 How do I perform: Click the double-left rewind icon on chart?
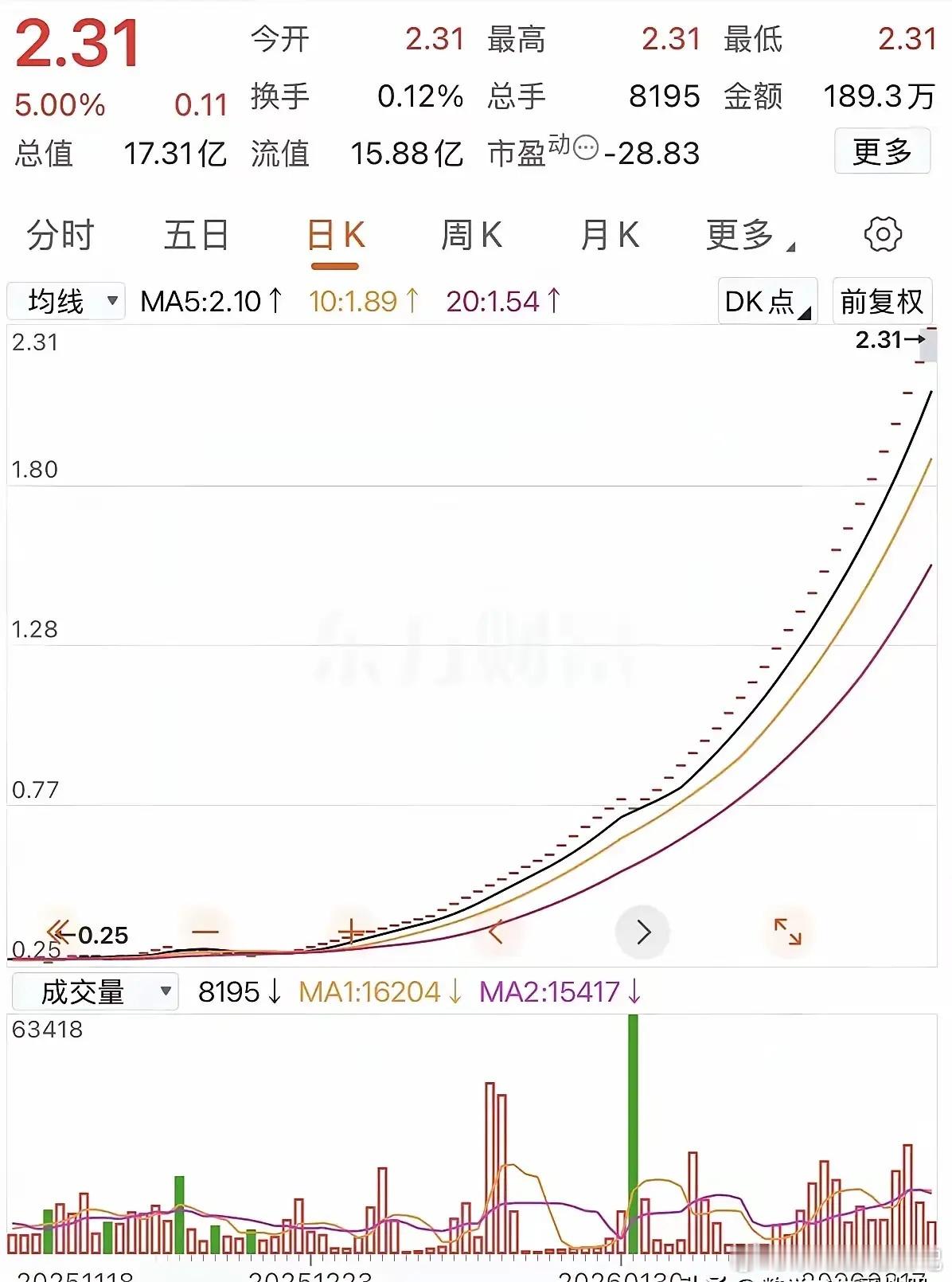coord(57,932)
